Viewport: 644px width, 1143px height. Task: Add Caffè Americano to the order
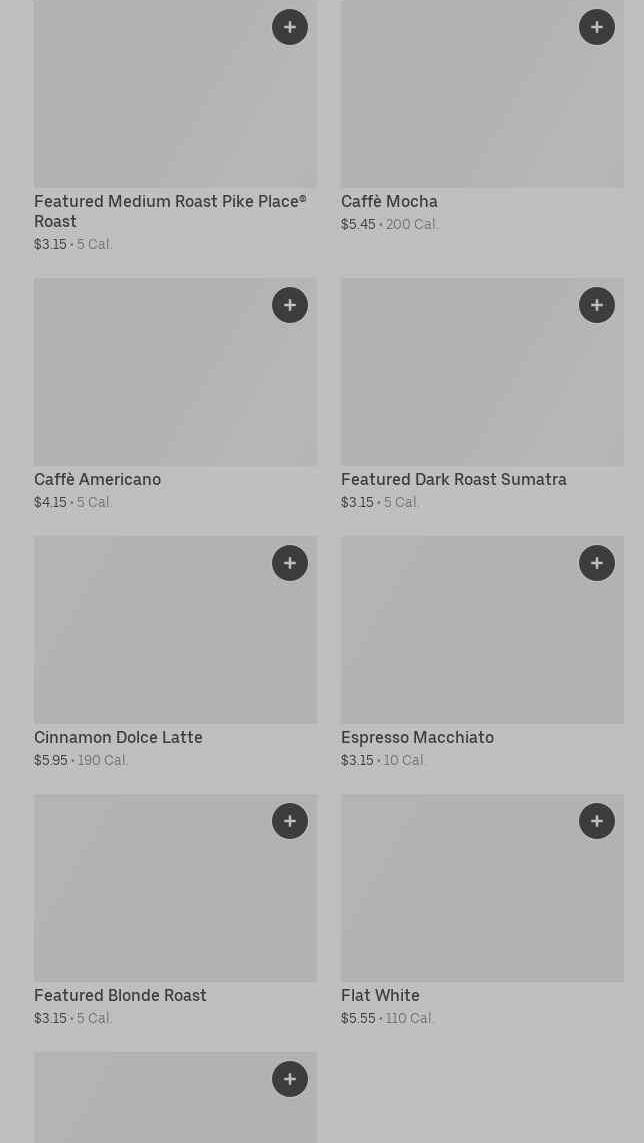pos(290,305)
